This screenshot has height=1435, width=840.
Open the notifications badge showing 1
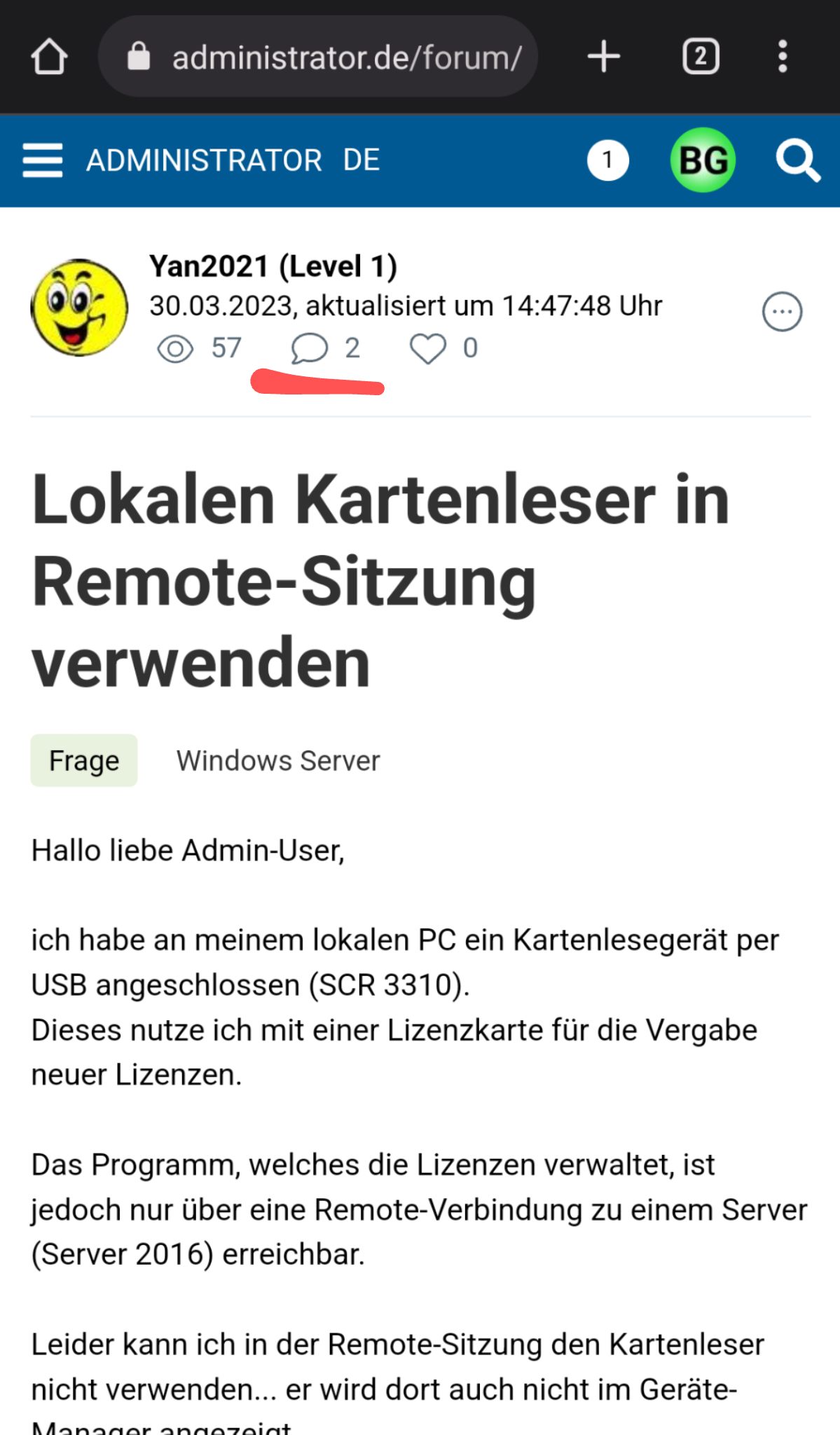click(x=607, y=160)
